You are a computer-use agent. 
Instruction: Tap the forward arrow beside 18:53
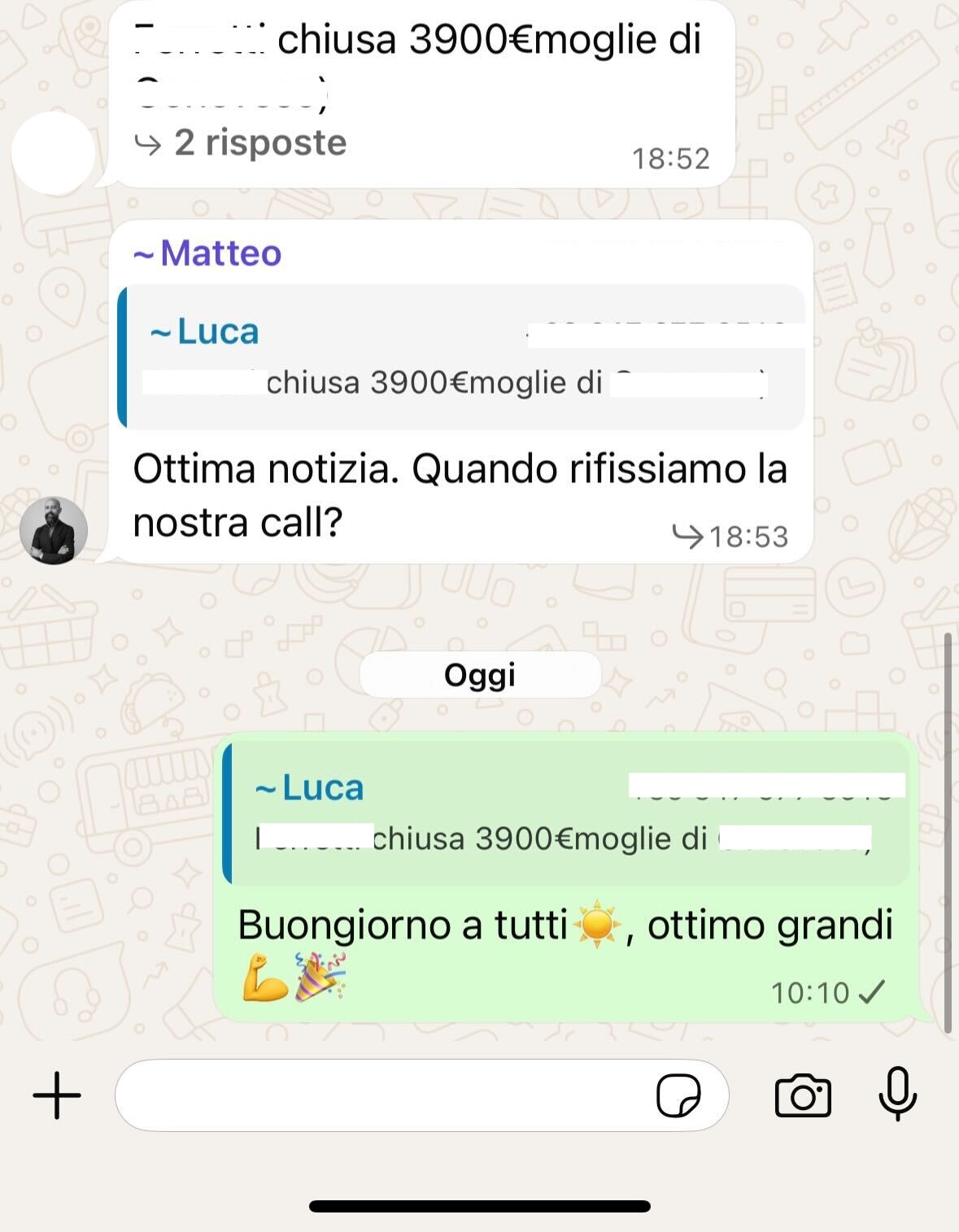pyautogui.click(x=687, y=536)
